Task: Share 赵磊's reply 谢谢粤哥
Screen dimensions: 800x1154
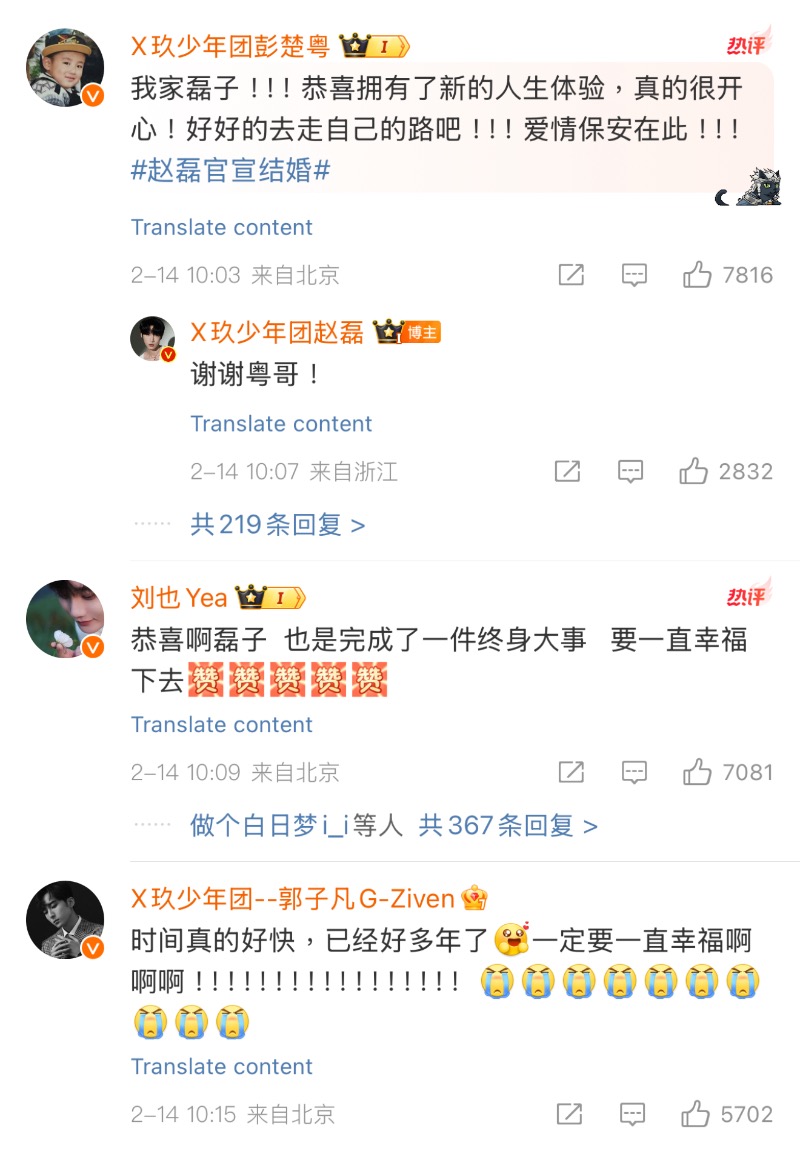Action: [x=567, y=471]
